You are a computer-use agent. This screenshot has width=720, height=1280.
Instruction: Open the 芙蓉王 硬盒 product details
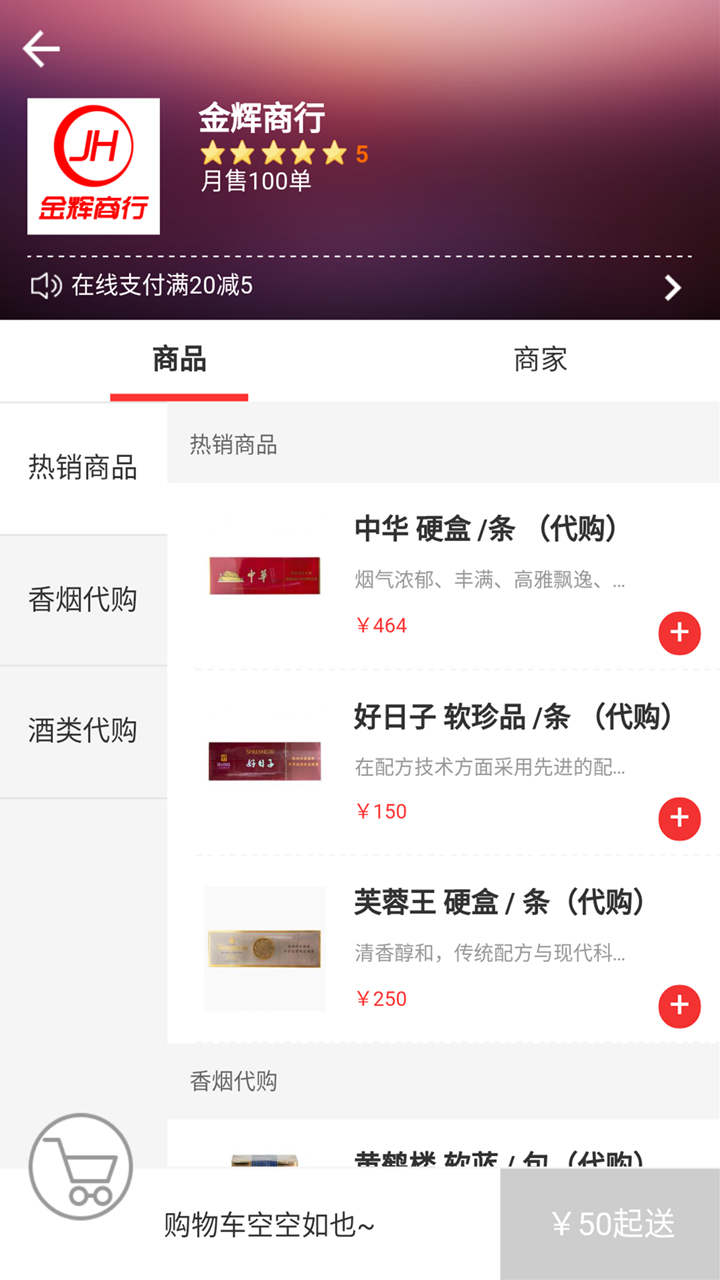500,903
